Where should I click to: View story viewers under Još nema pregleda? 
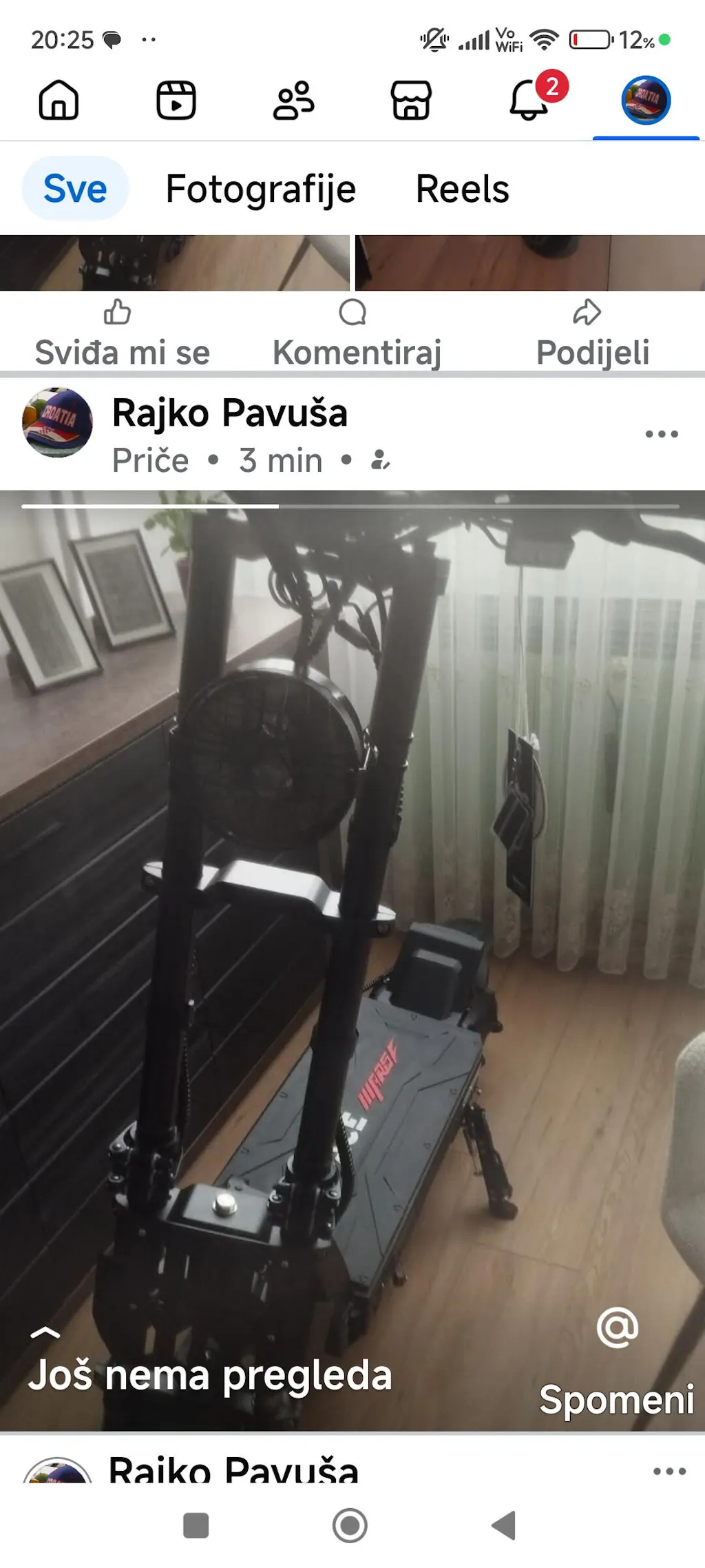[209, 1375]
